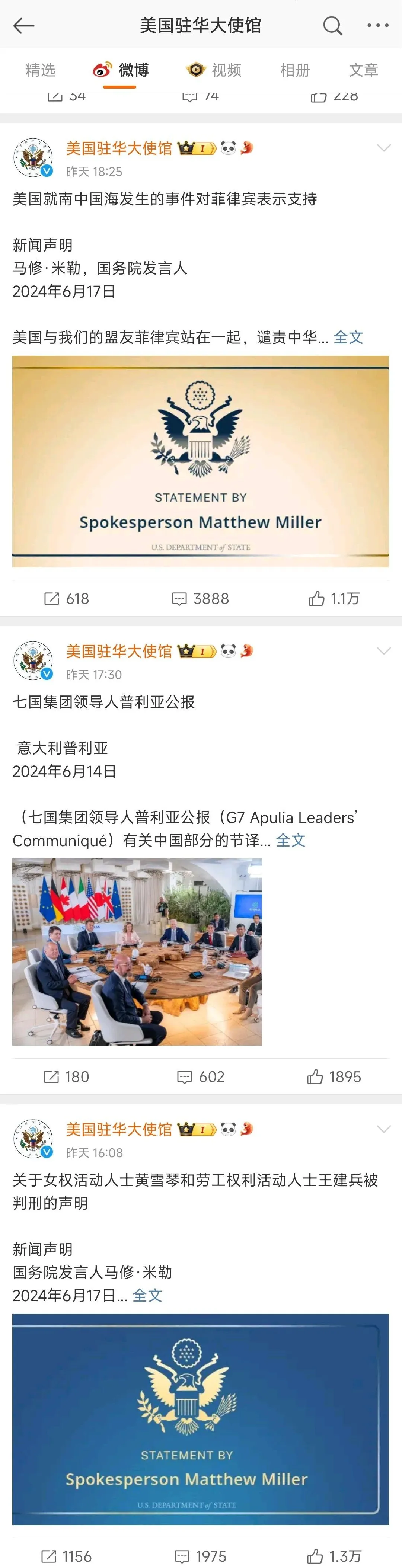Viewport: 402px width, 1568px height.
Task: Expand the post menu chevron on the 18:25 post
Action: click(384, 148)
